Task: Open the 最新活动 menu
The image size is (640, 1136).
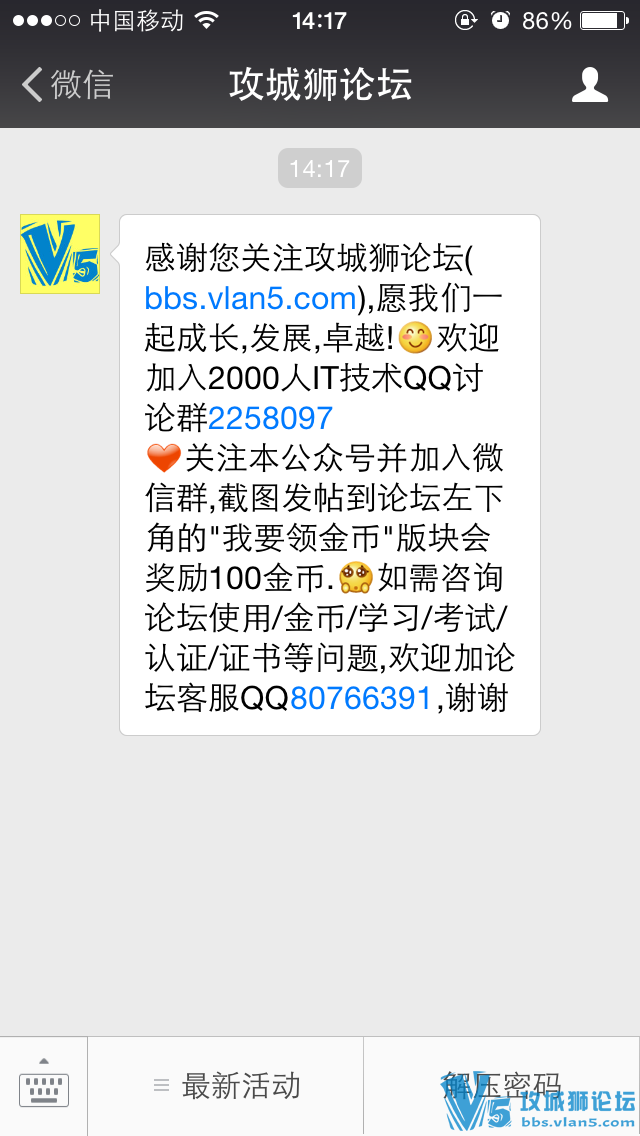Action: [x=226, y=1086]
